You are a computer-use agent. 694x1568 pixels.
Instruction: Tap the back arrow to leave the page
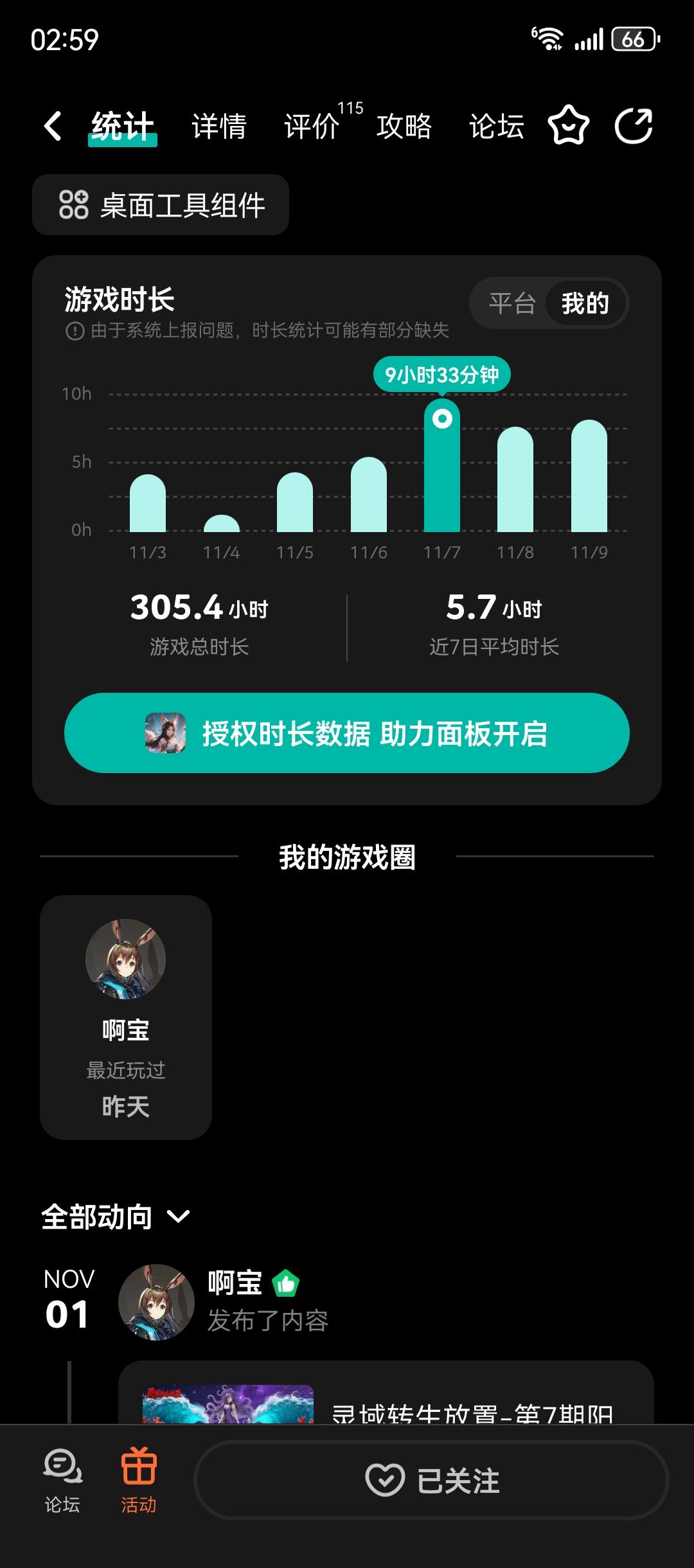54,127
